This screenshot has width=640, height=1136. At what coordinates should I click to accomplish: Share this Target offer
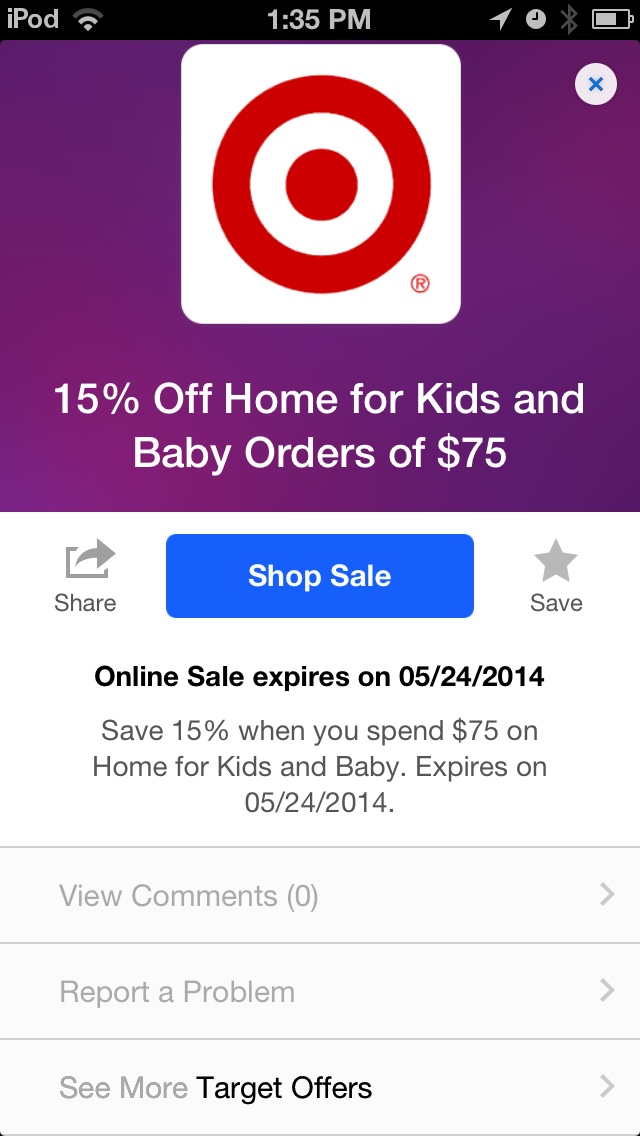click(86, 577)
